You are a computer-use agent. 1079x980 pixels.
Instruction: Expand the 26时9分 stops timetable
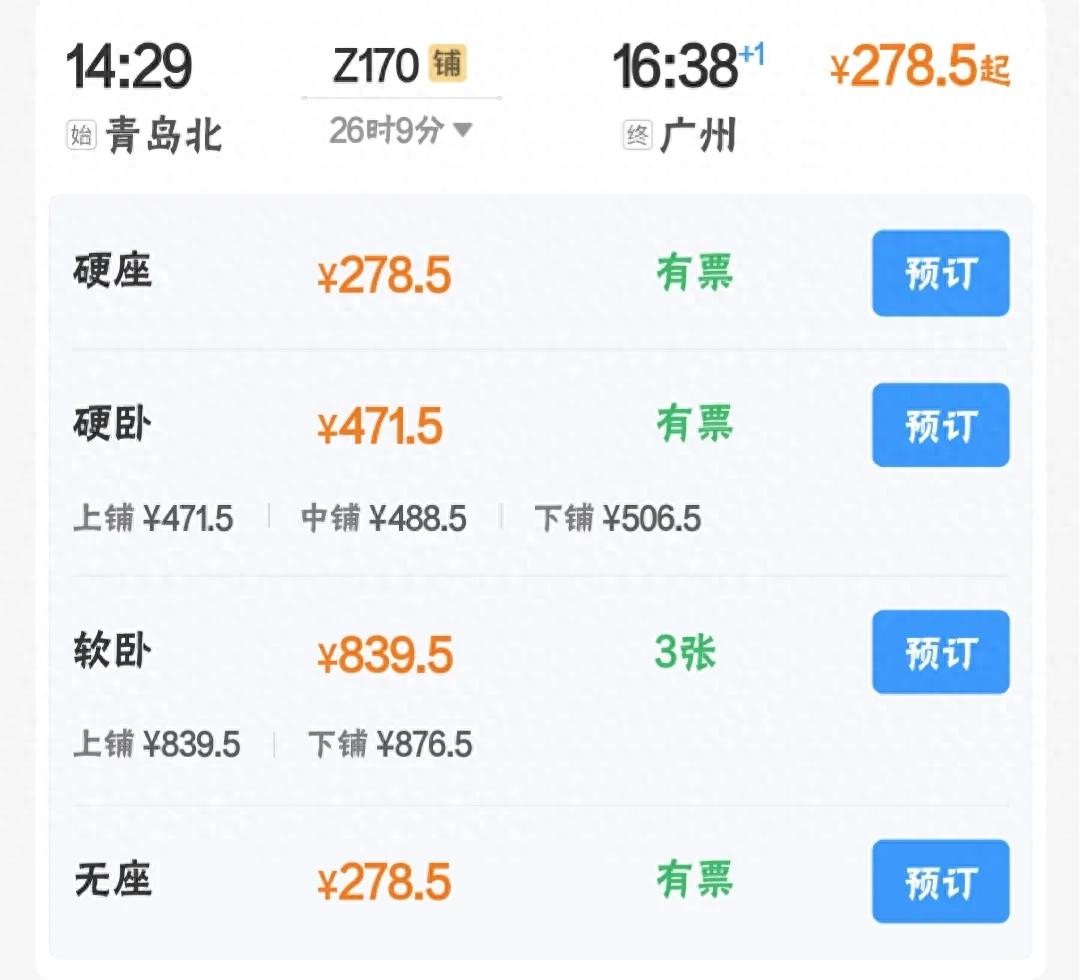[x=401, y=130]
